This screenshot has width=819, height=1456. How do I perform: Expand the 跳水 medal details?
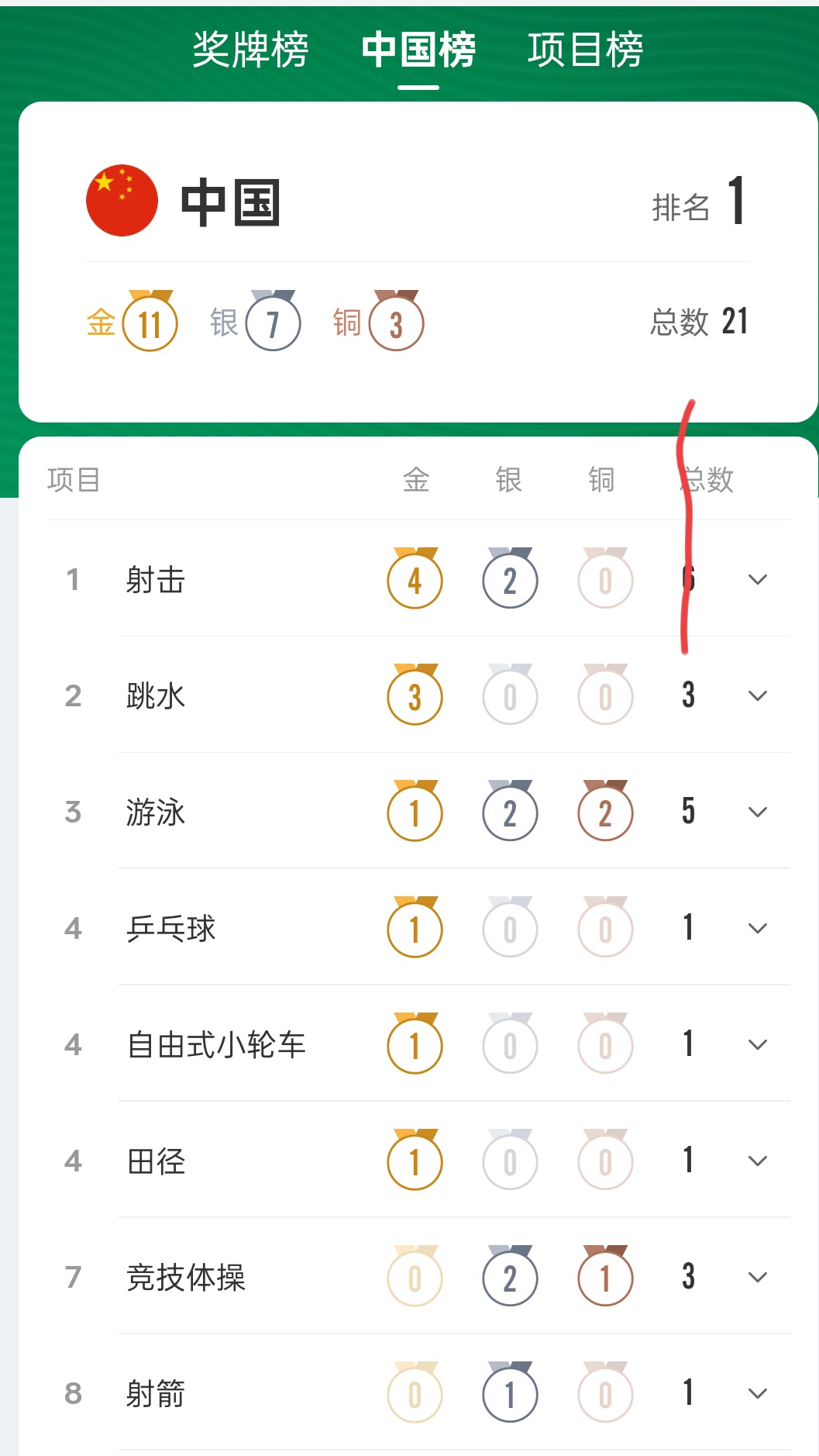758,695
